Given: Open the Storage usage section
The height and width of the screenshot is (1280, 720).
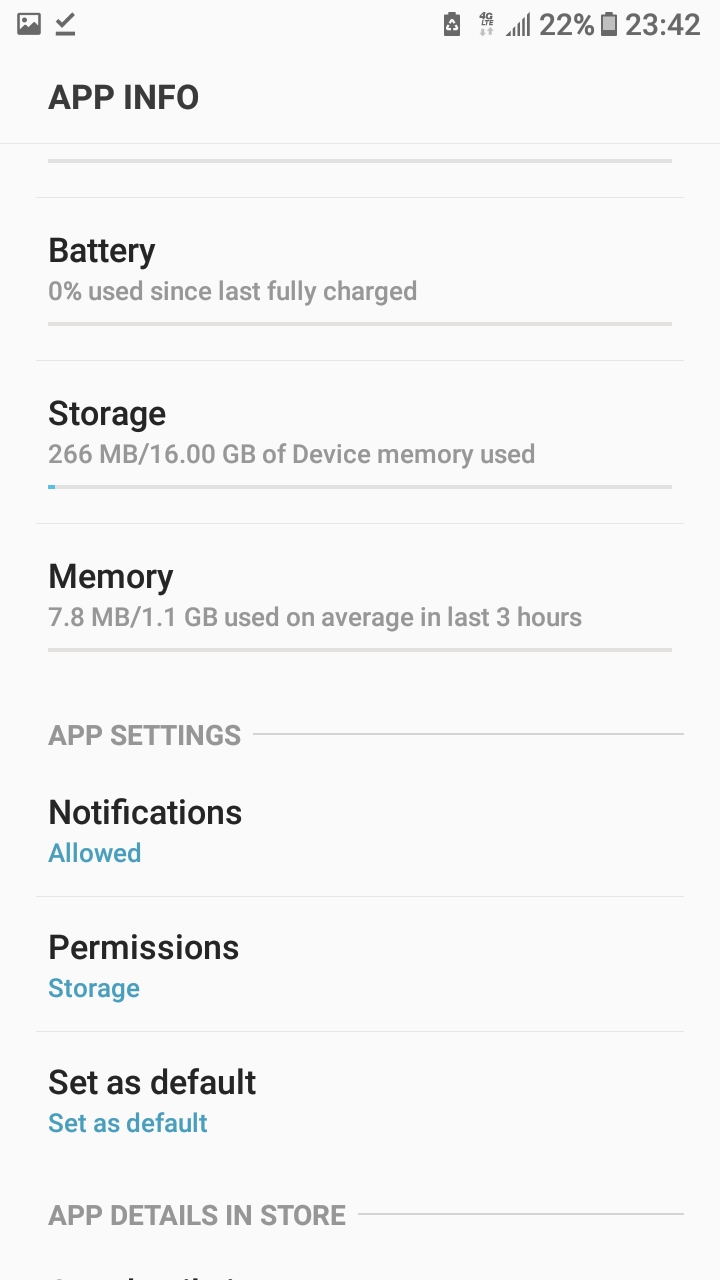Looking at the screenshot, I should click(360, 430).
